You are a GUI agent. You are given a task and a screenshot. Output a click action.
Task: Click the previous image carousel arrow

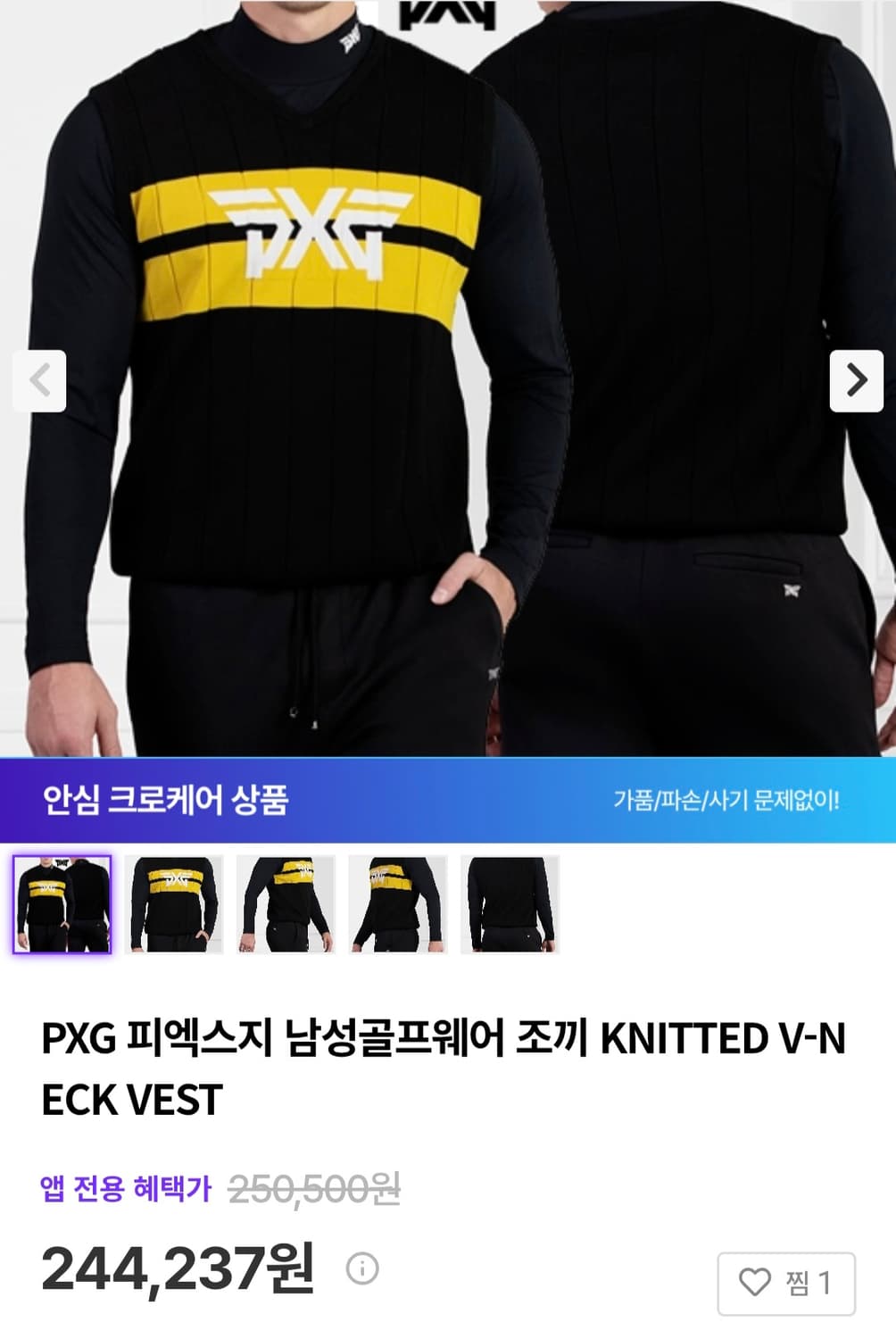point(39,382)
